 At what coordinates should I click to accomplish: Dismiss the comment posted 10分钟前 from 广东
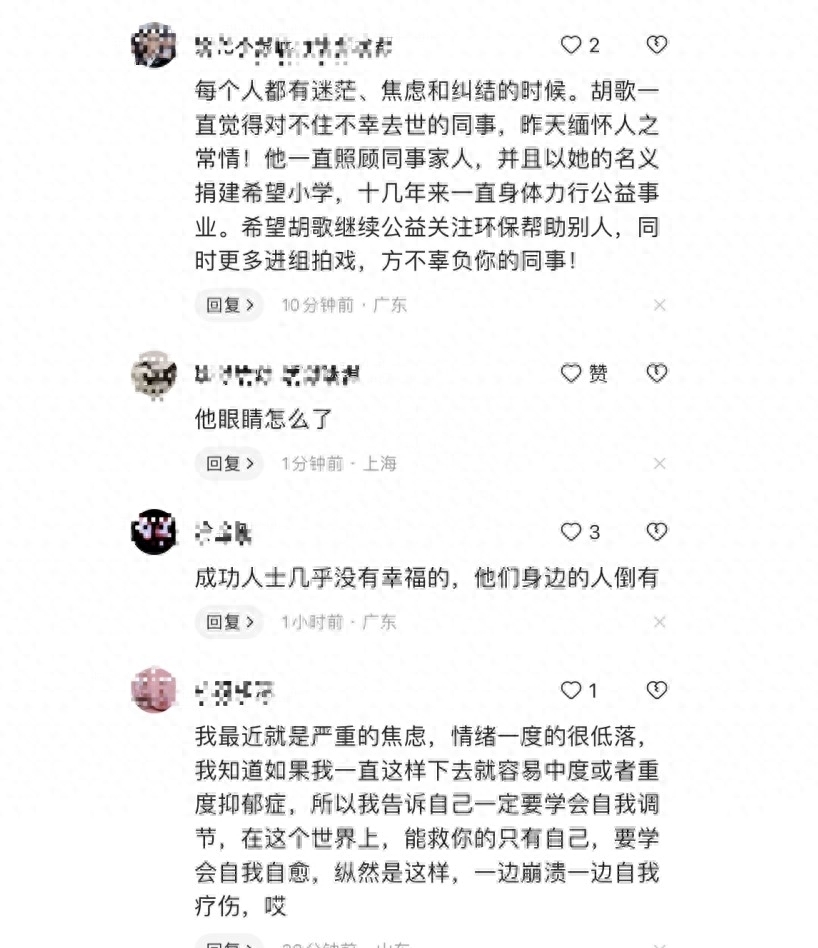(x=660, y=305)
